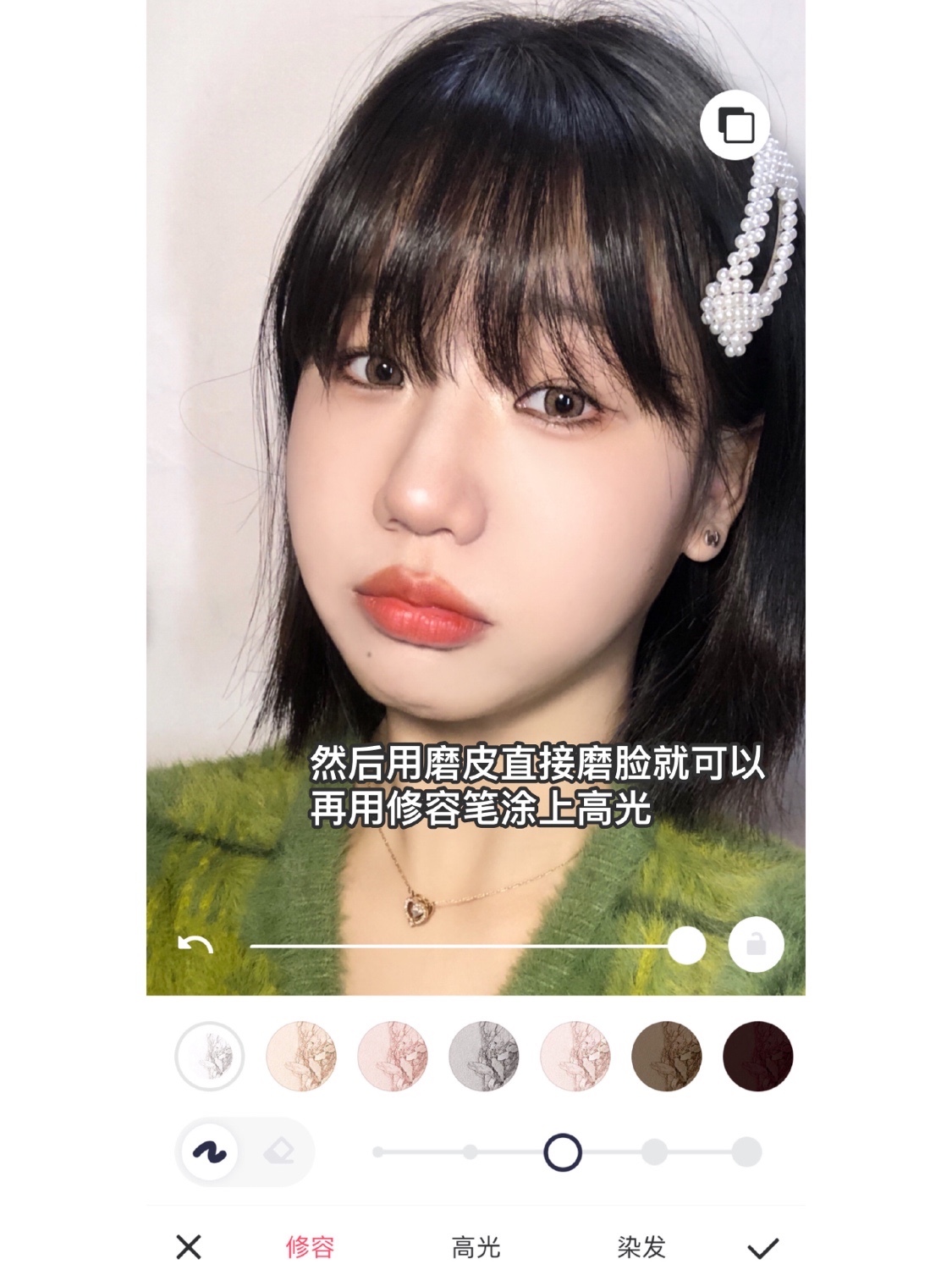Switch to the 高光 tab
This screenshot has width=952, height=1270.
pyautogui.click(x=476, y=1246)
